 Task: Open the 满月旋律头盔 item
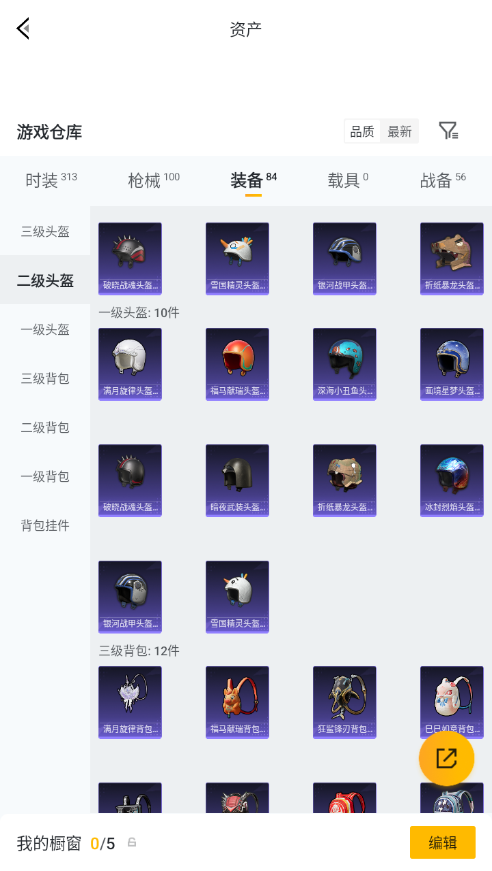click(130, 364)
